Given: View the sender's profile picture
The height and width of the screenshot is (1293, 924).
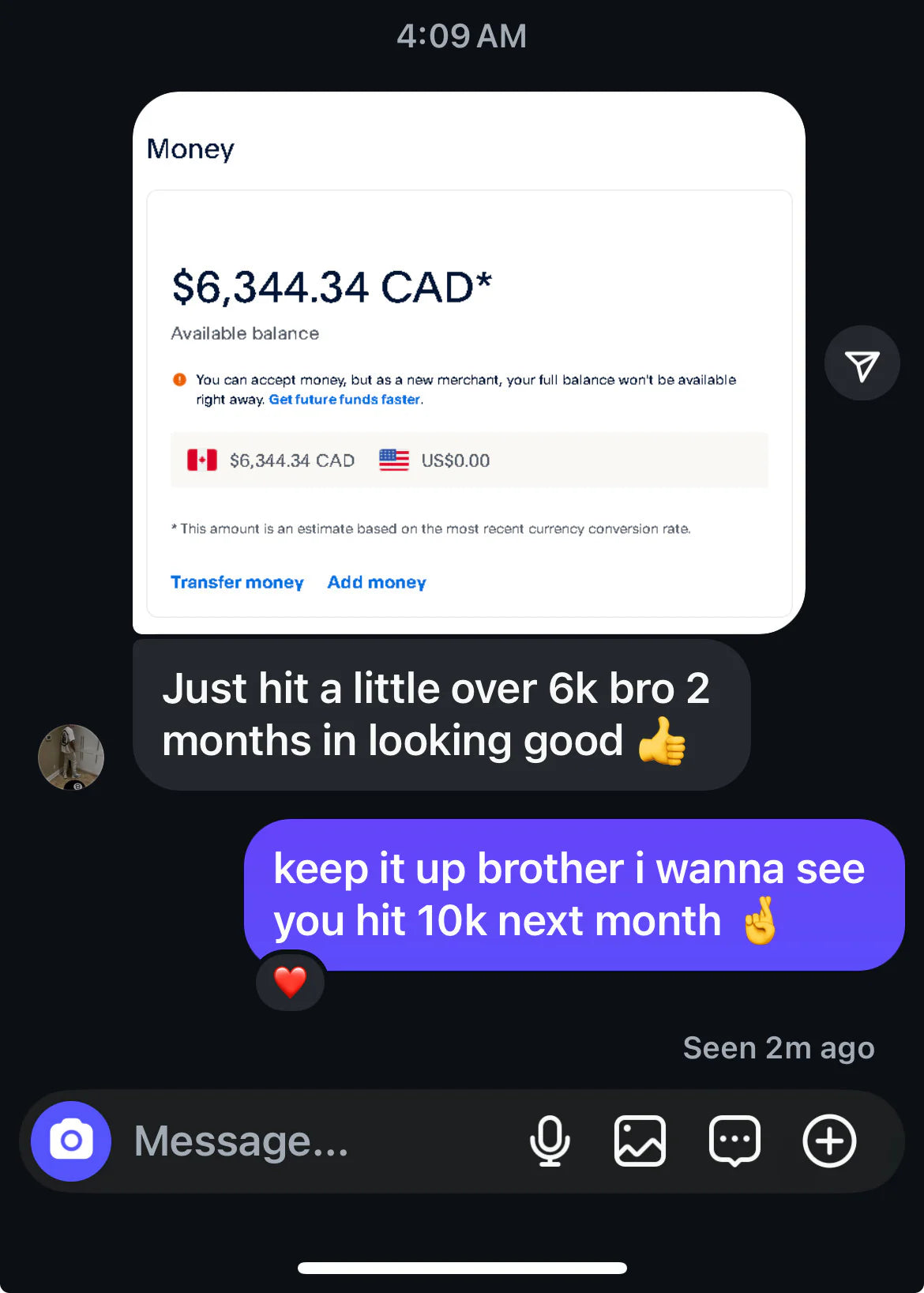Looking at the screenshot, I should (71, 757).
